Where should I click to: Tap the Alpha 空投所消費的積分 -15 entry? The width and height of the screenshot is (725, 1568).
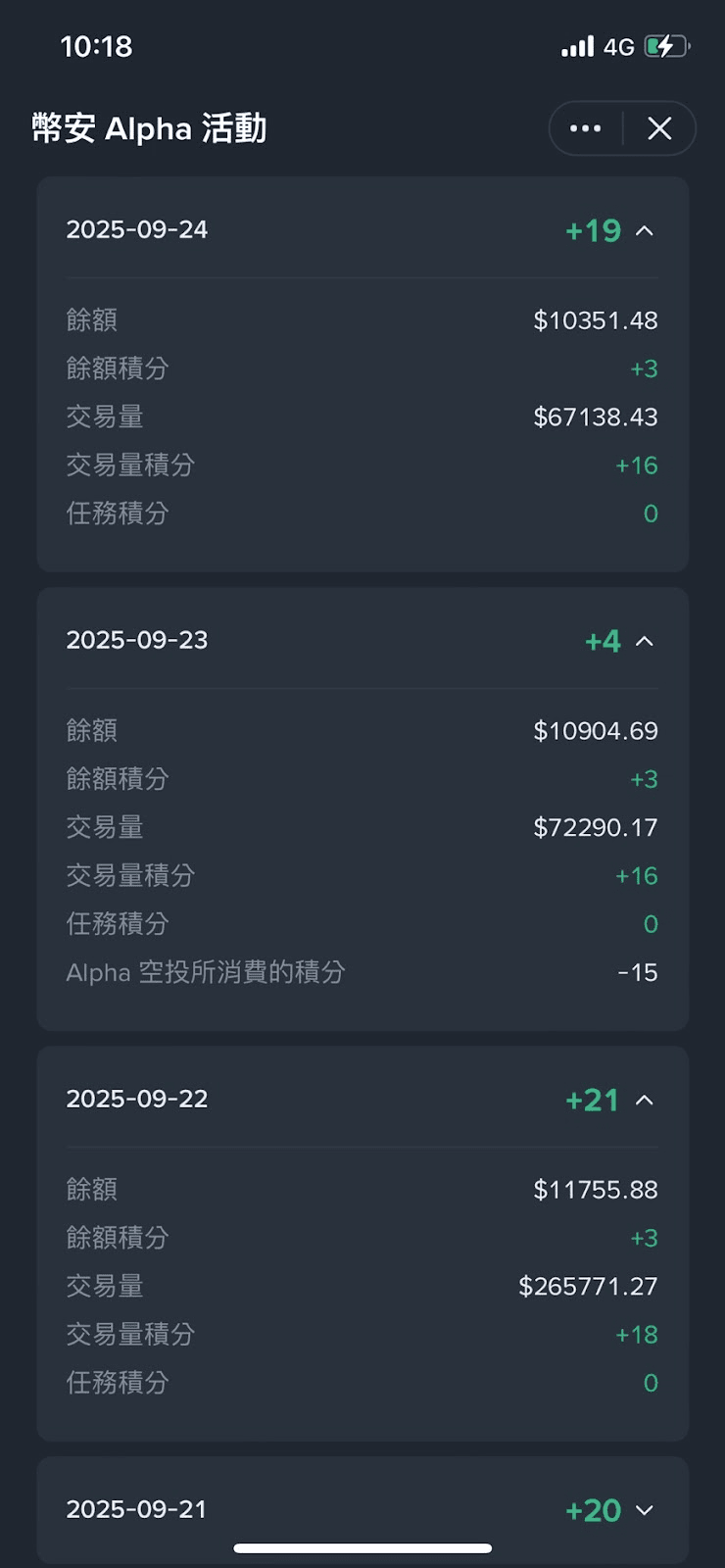tap(362, 972)
